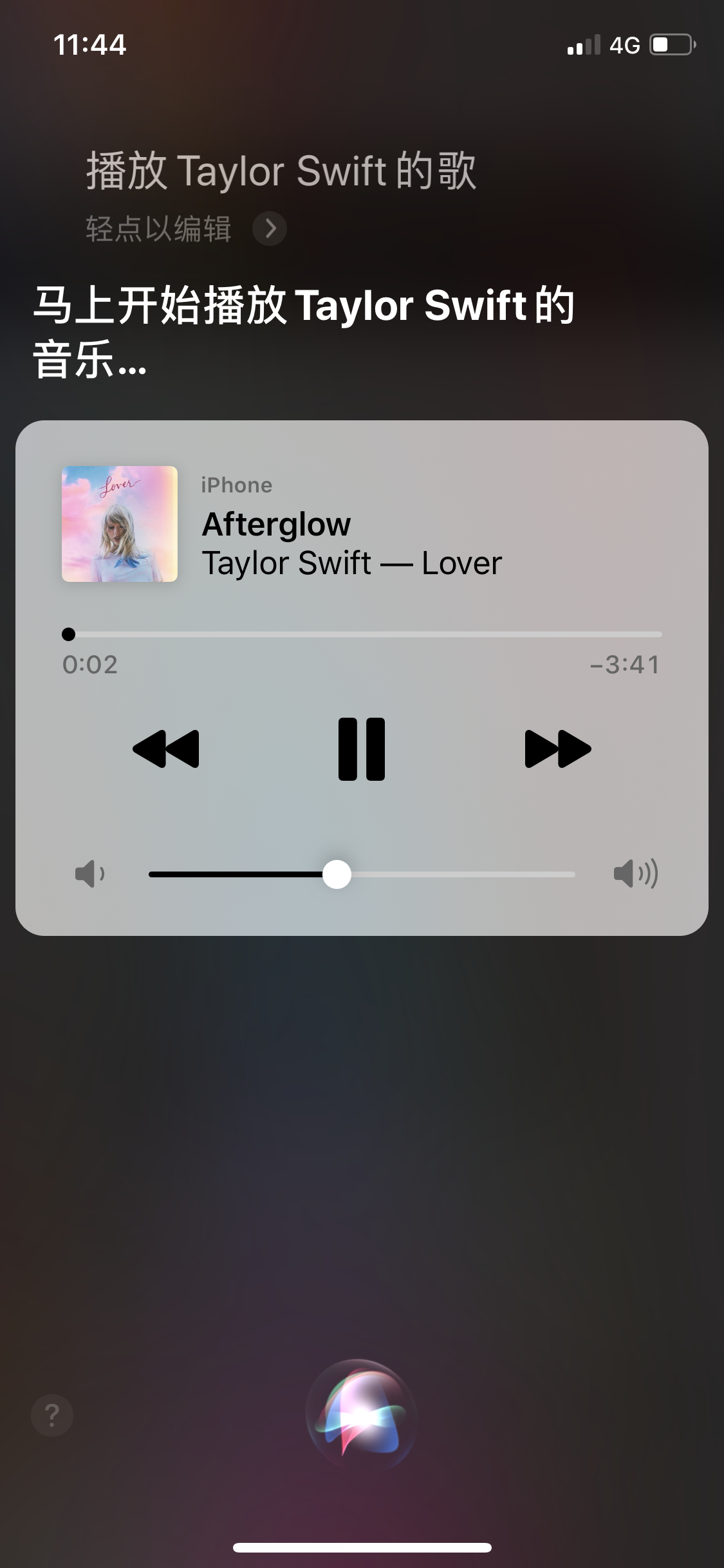The image size is (724, 1568).
Task: Go back to the previous track
Action: 166,749
